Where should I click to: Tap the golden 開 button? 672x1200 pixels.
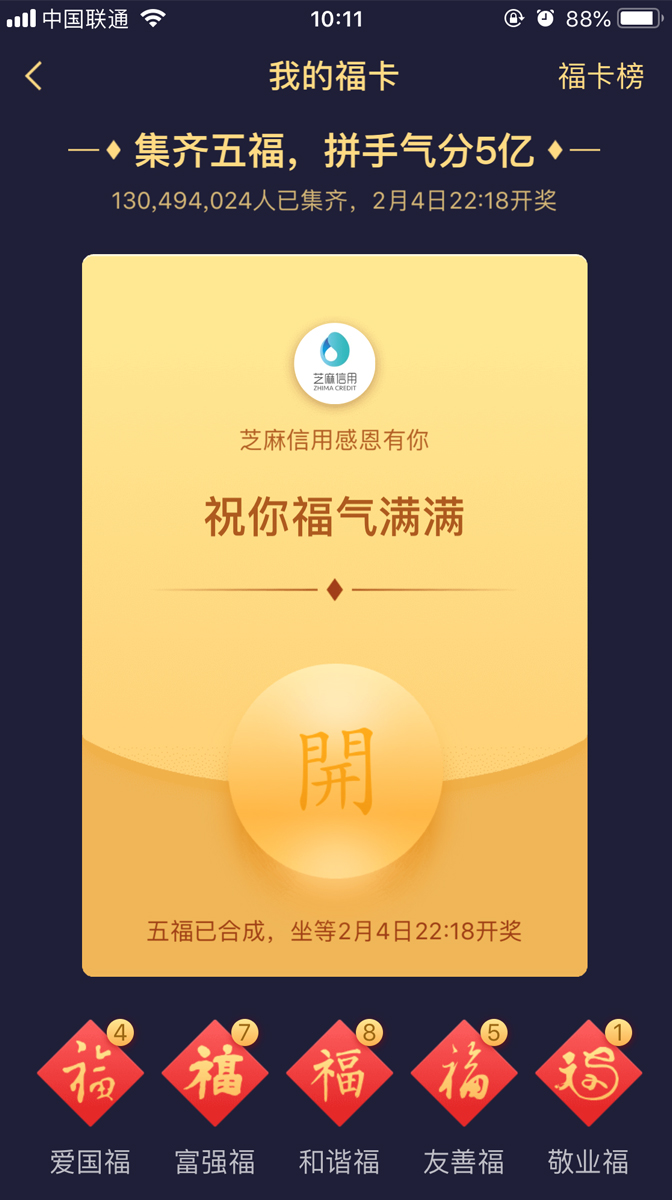point(335,770)
